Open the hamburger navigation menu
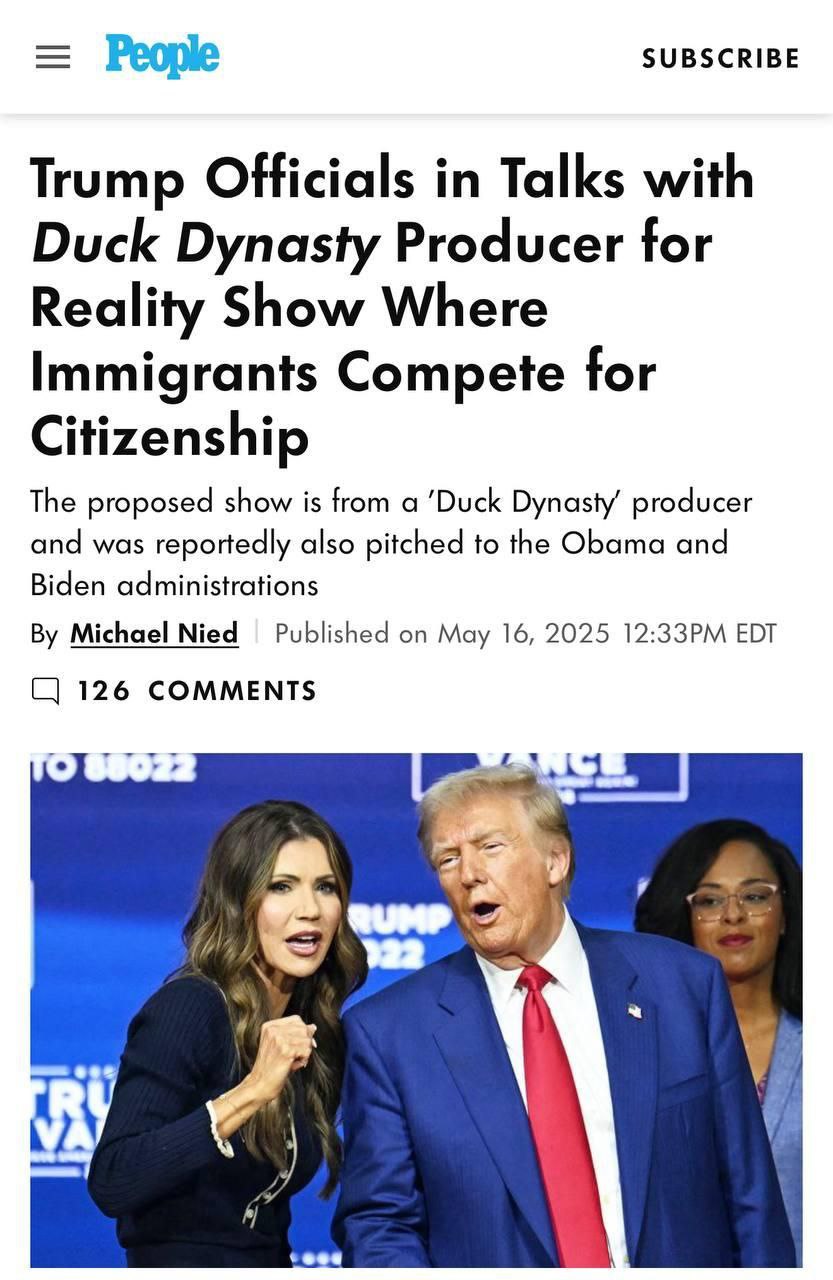833x1280 pixels. point(53,58)
